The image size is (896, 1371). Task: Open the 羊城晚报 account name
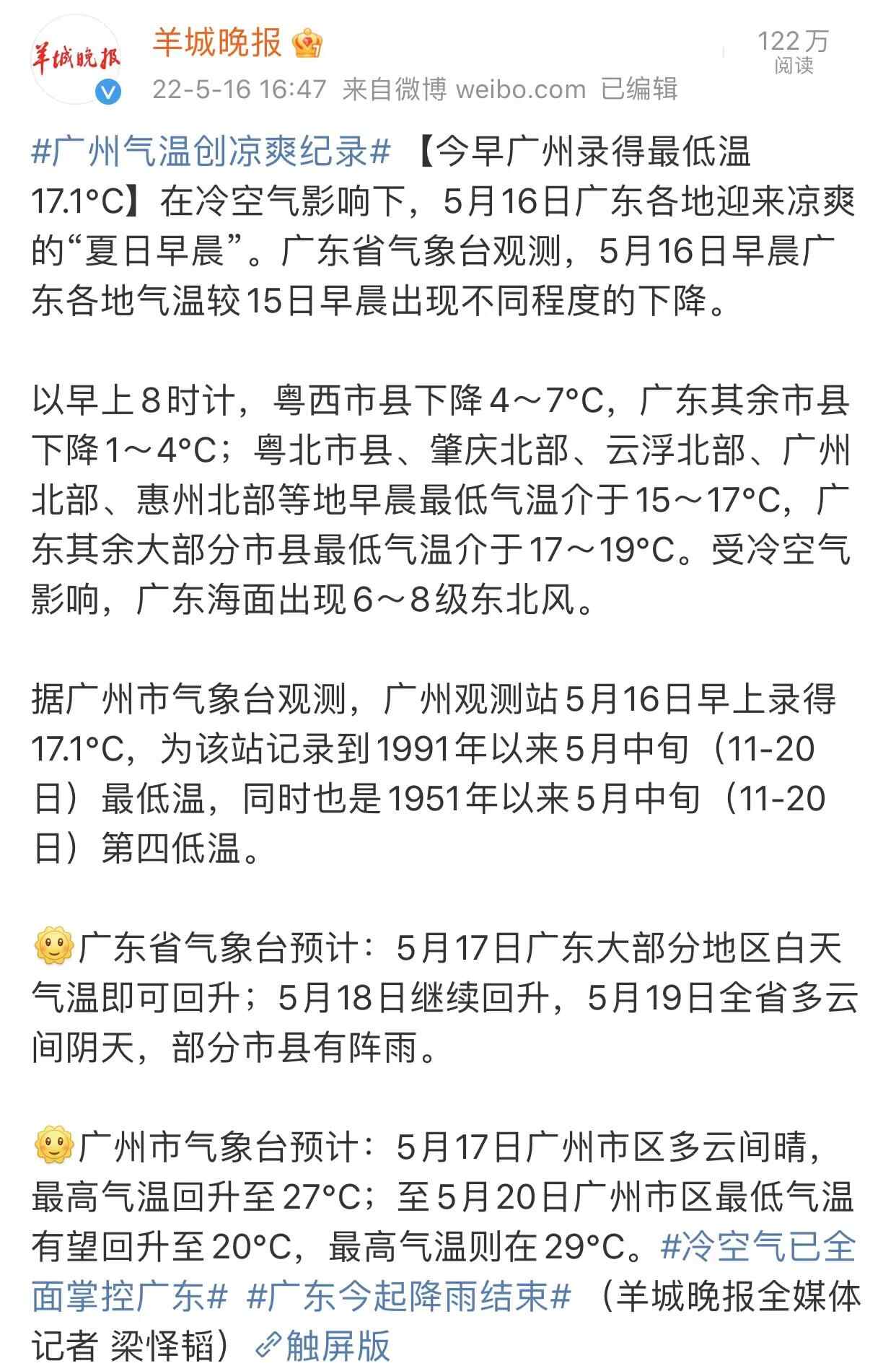coord(216,43)
